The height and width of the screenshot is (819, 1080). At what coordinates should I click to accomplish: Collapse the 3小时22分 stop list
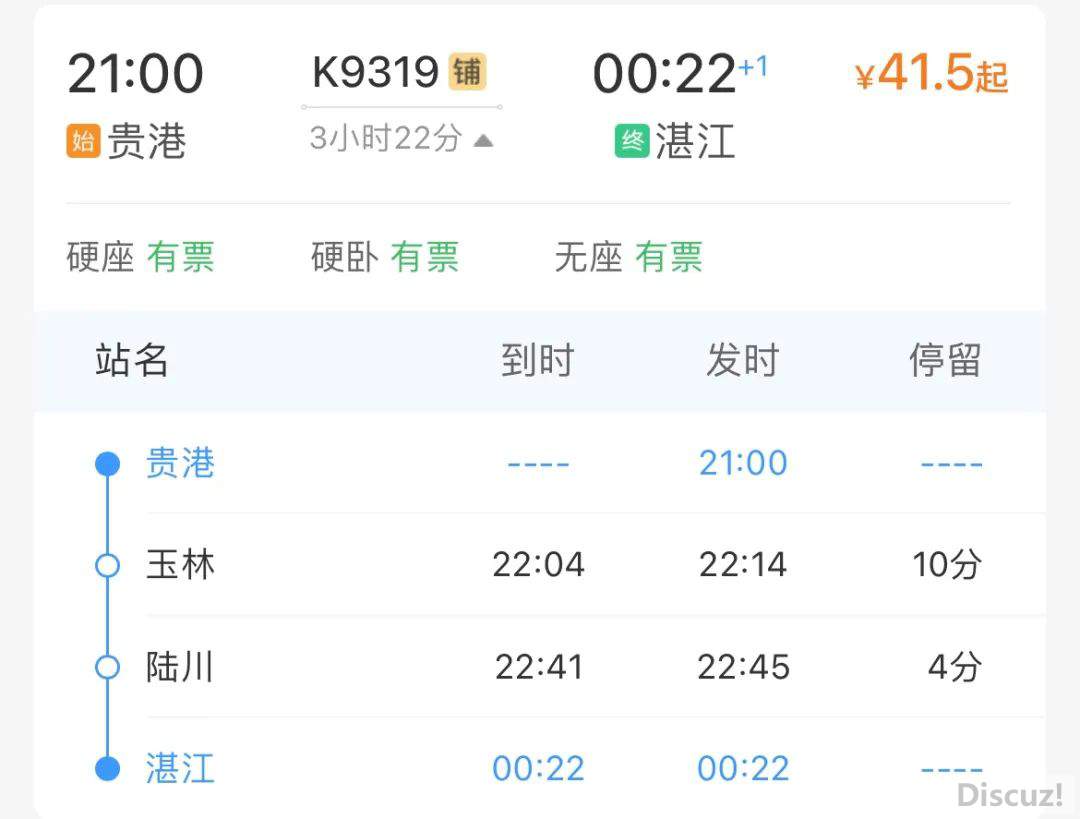[401, 139]
